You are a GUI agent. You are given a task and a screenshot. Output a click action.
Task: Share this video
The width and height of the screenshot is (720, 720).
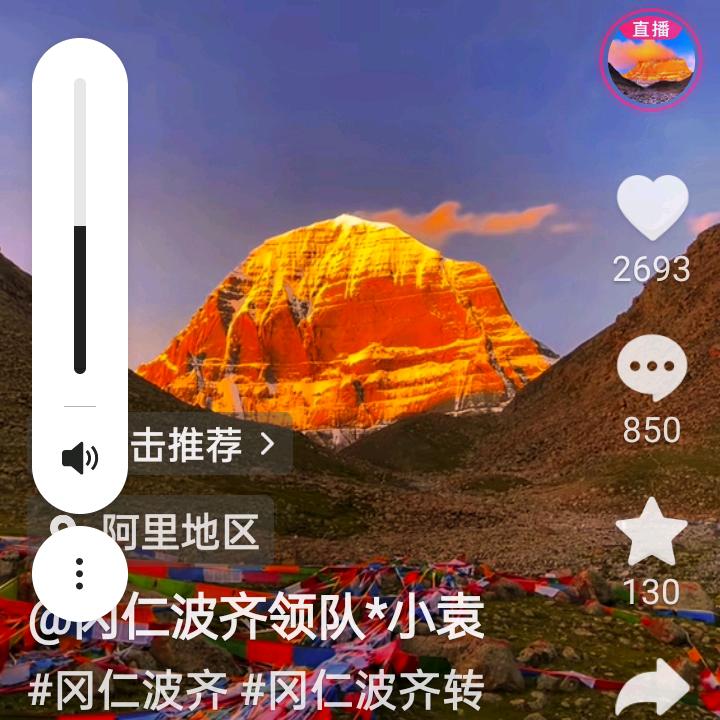click(x=652, y=690)
